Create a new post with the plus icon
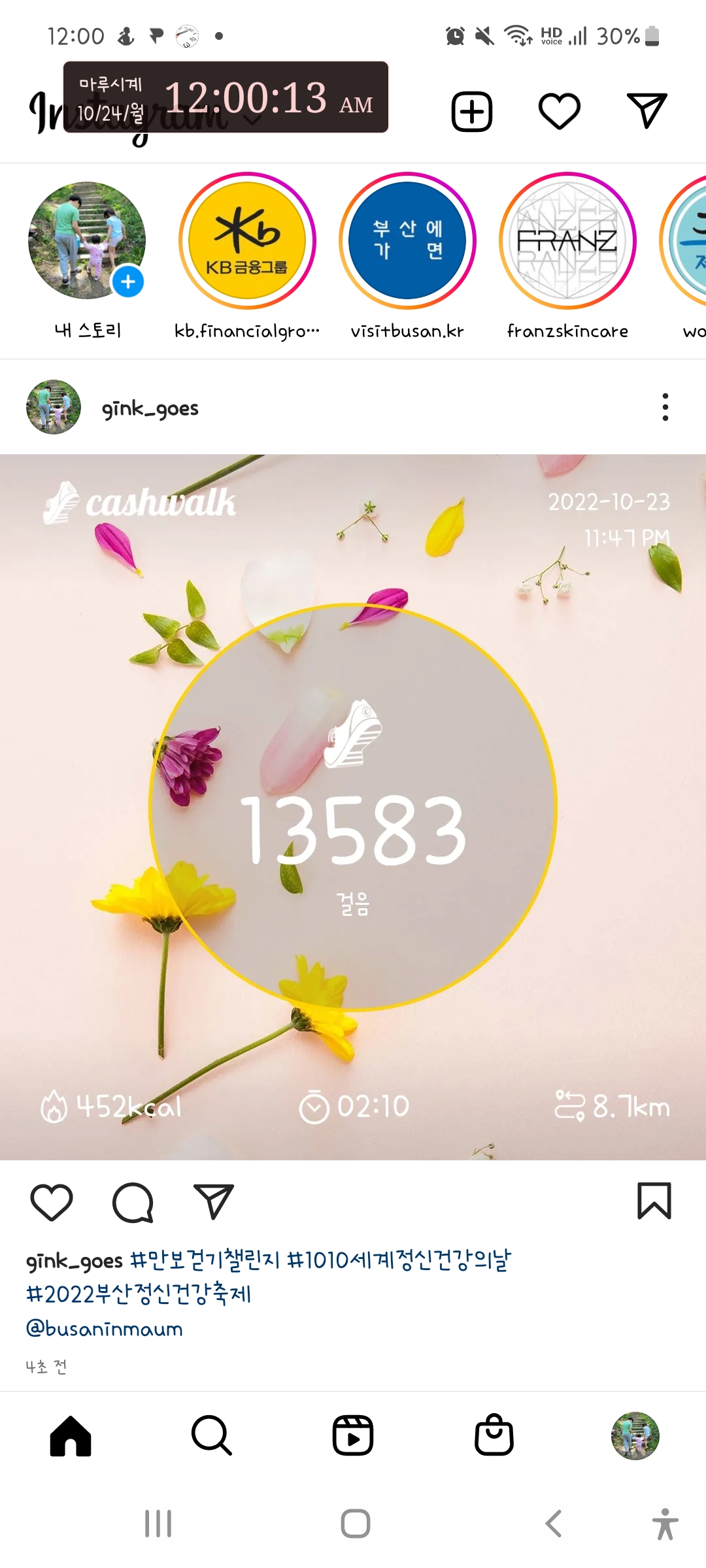 click(471, 112)
